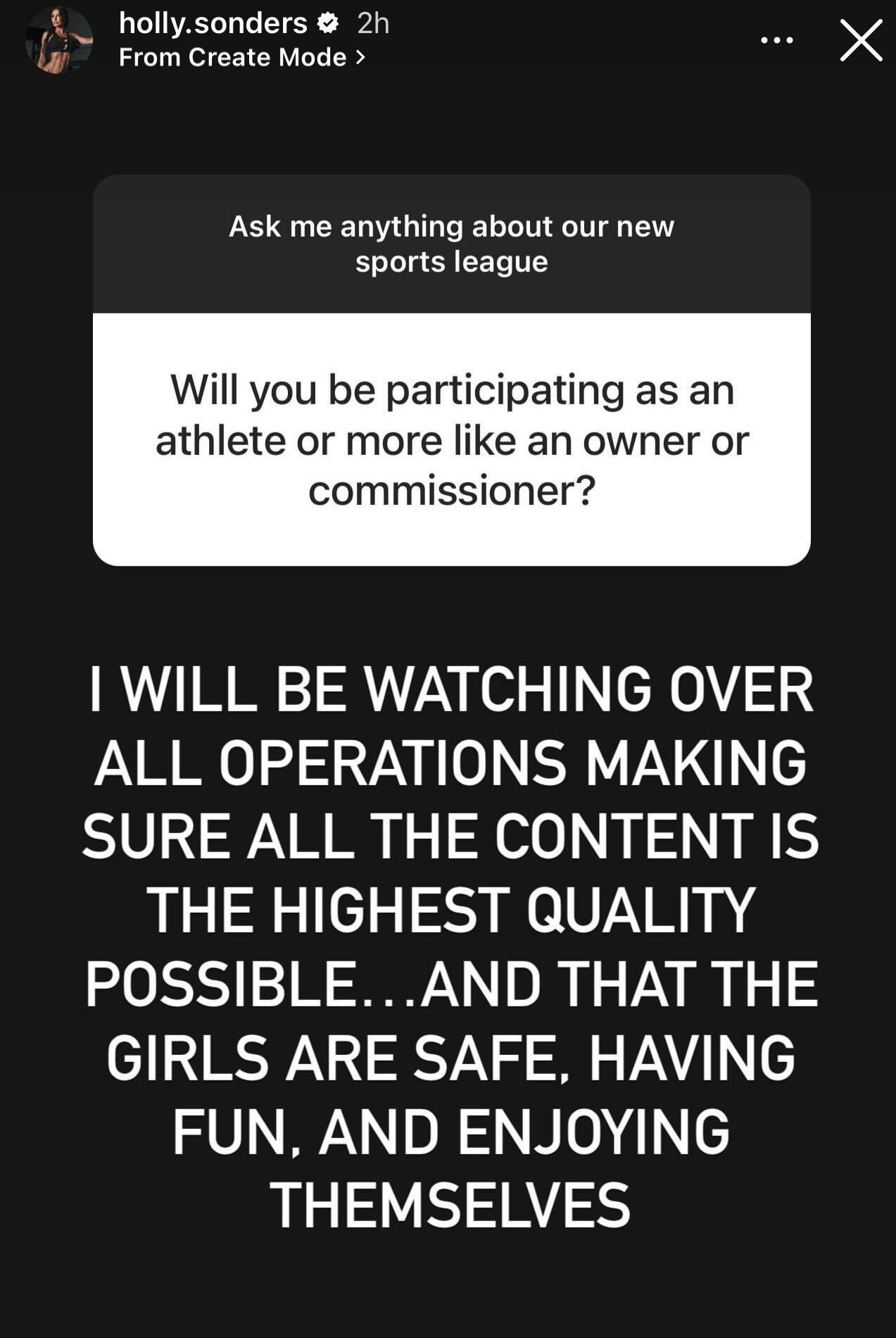Open the three-dot story options menu
This screenshot has height=1338, width=896.
point(777,41)
